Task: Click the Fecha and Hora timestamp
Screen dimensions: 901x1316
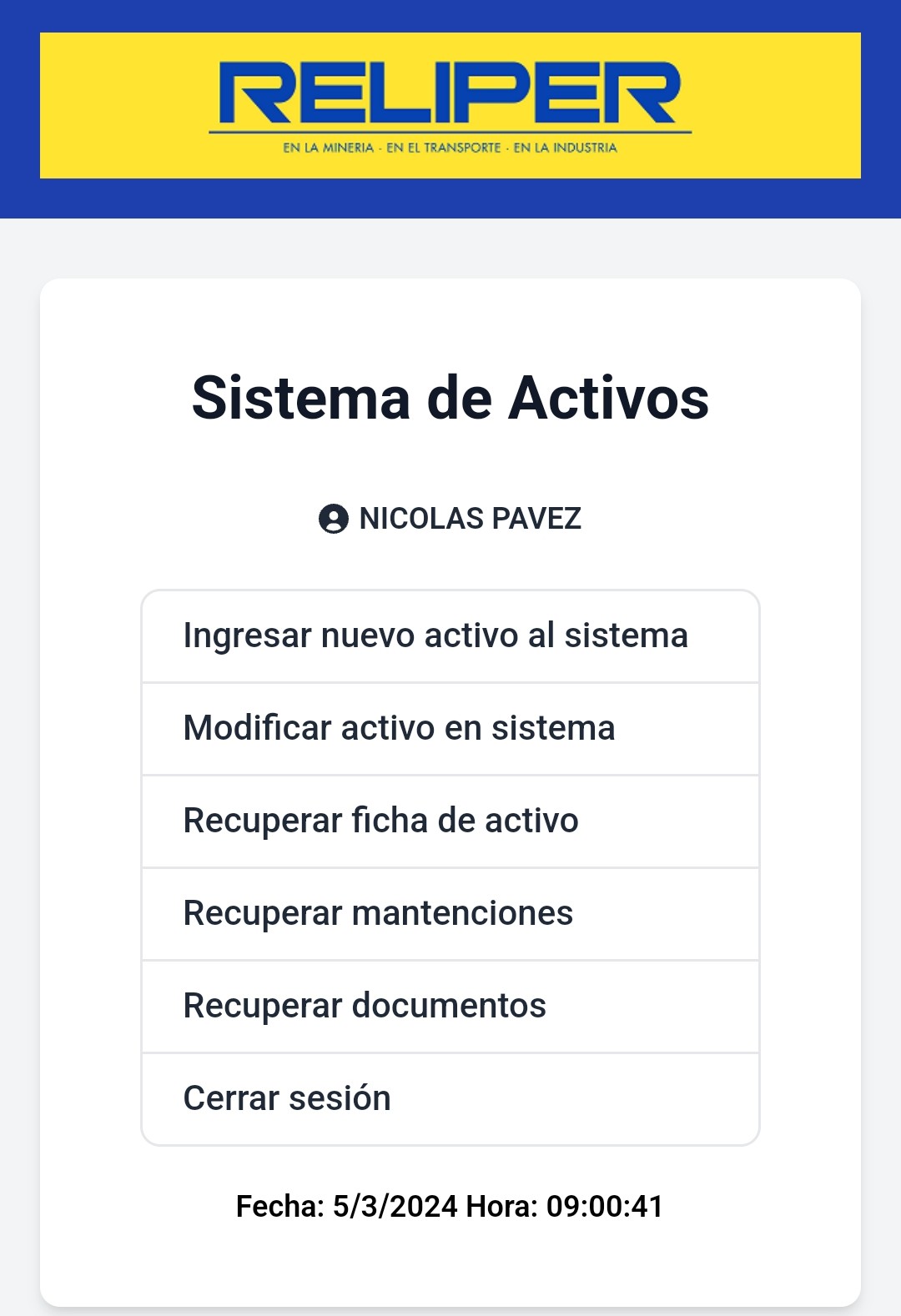Action: pyautogui.click(x=450, y=1207)
